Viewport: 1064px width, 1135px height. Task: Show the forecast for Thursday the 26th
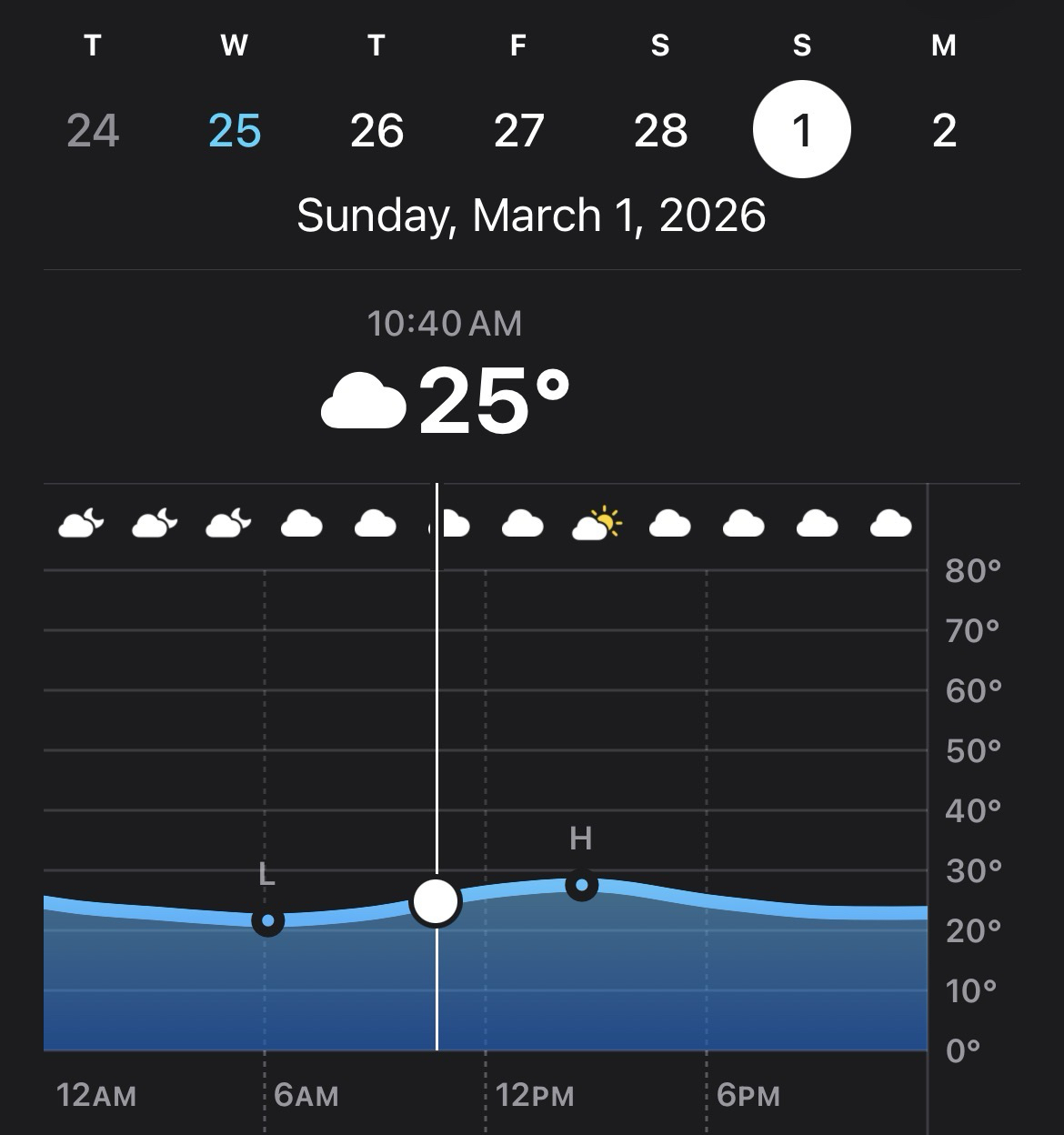376,130
